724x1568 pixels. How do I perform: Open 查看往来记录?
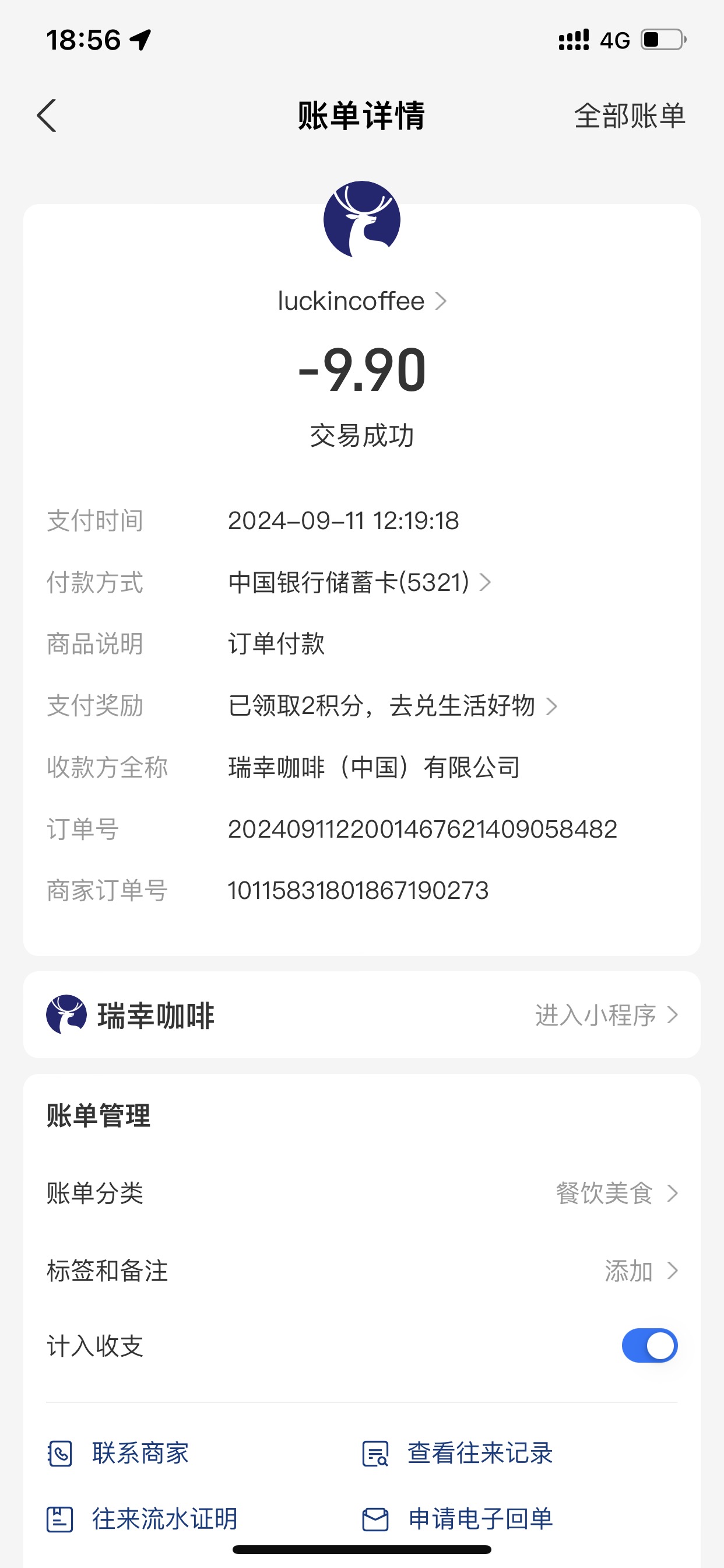click(458, 1454)
